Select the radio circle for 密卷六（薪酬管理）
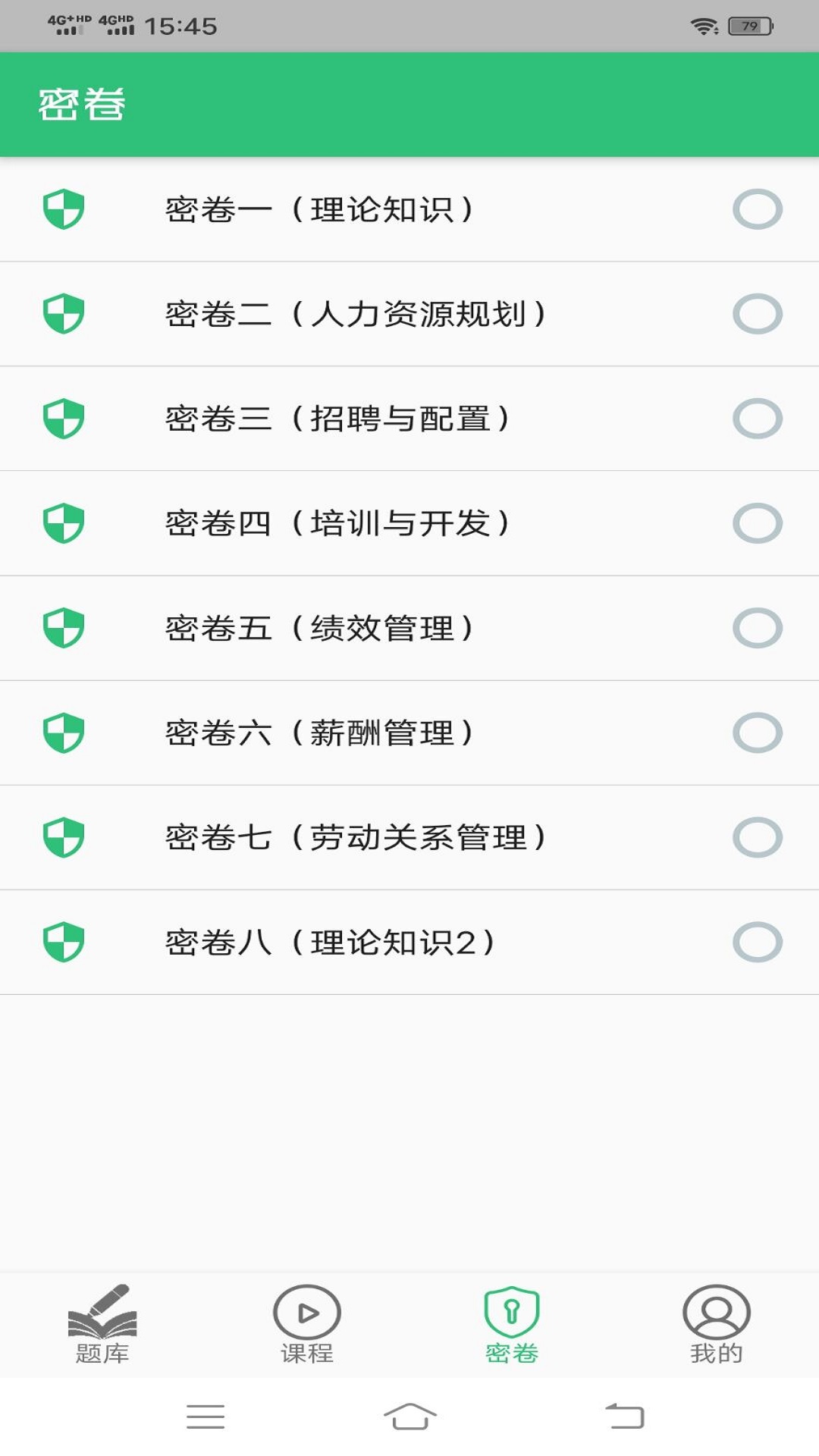Screen dimensions: 819x1456 tap(757, 733)
